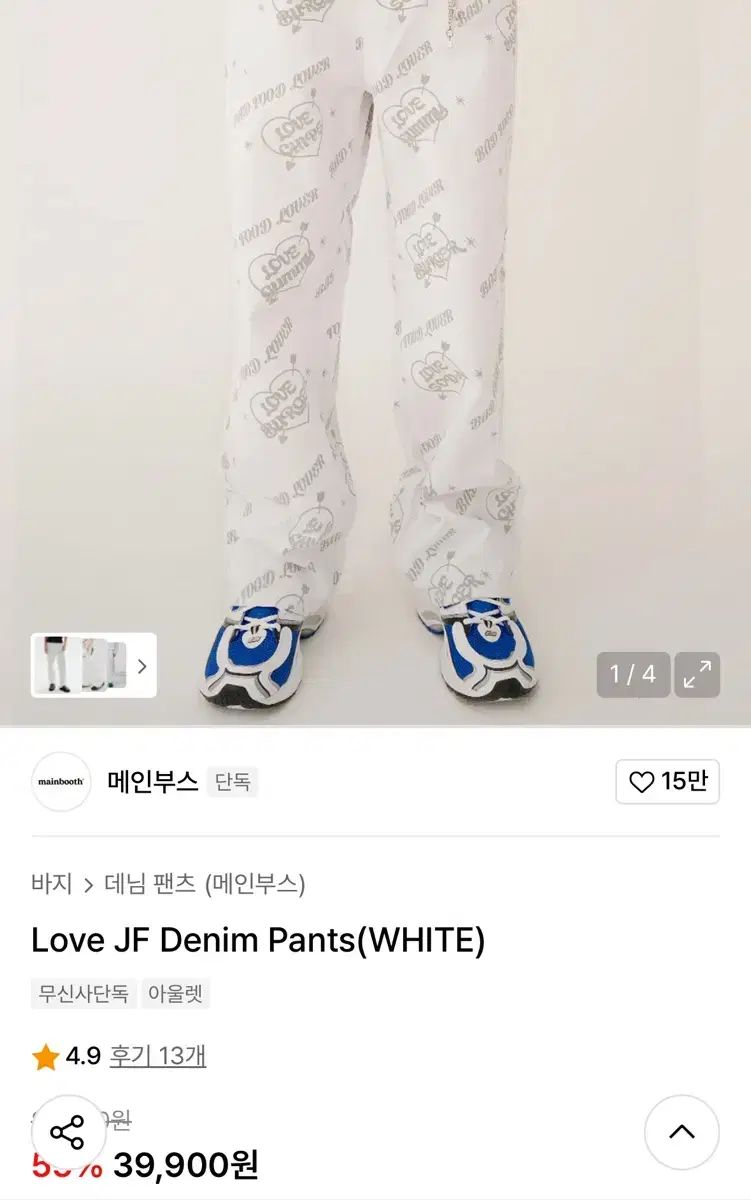Share this product

(x=68, y=1133)
